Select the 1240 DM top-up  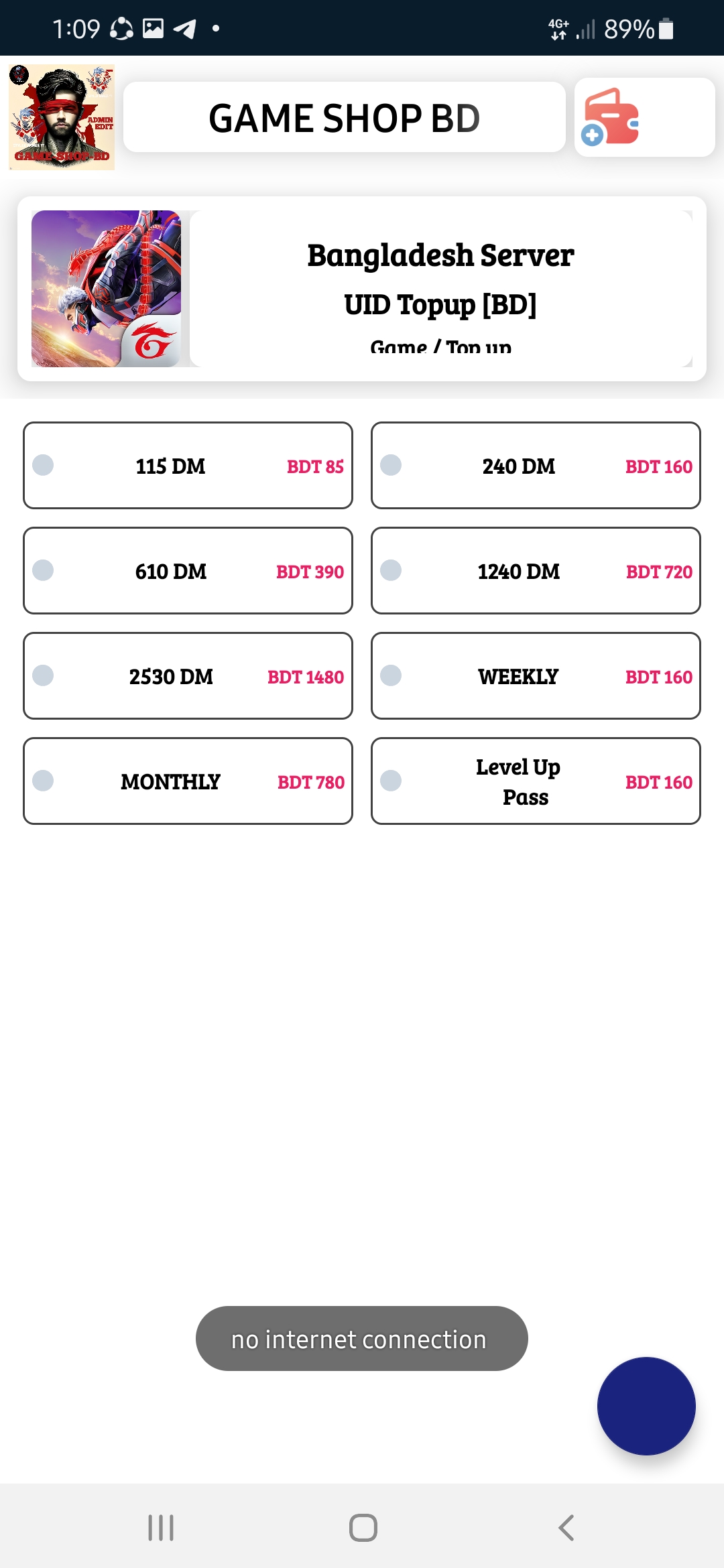click(x=536, y=571)
